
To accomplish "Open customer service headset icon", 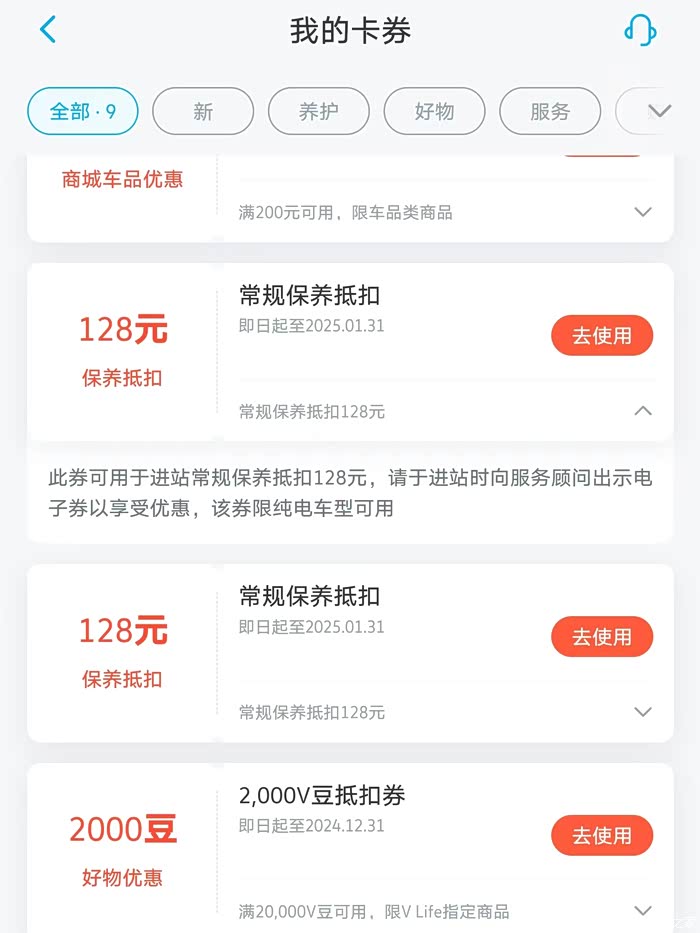I will (640, 30).
